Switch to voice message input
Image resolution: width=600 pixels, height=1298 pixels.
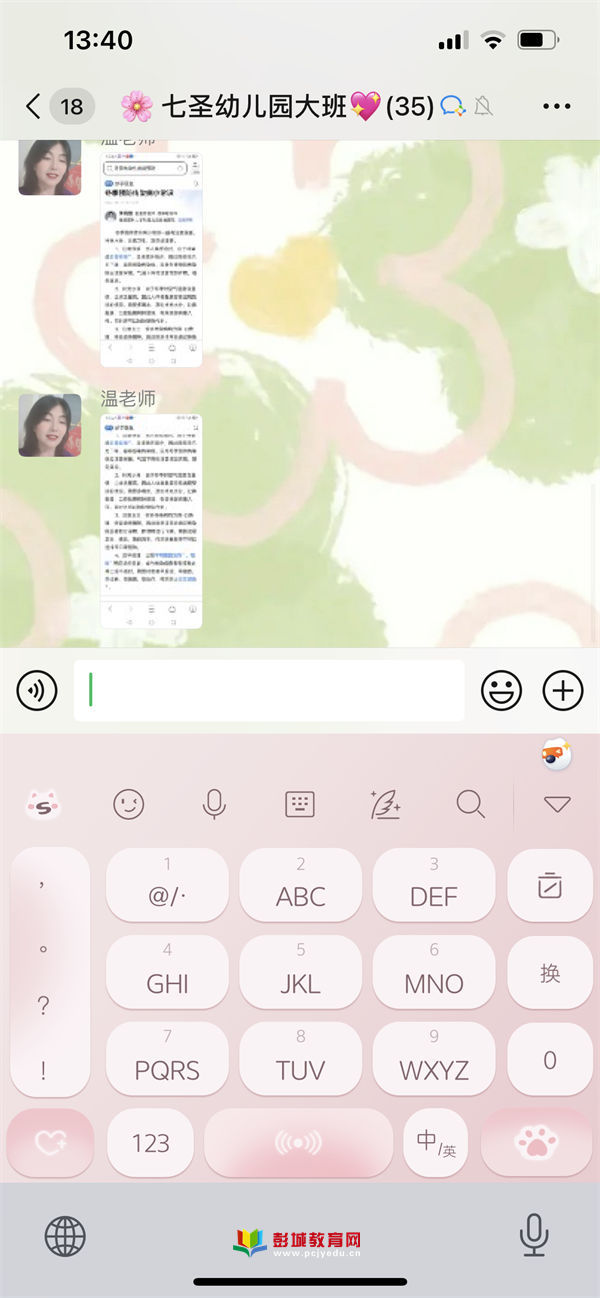[37, 690]
